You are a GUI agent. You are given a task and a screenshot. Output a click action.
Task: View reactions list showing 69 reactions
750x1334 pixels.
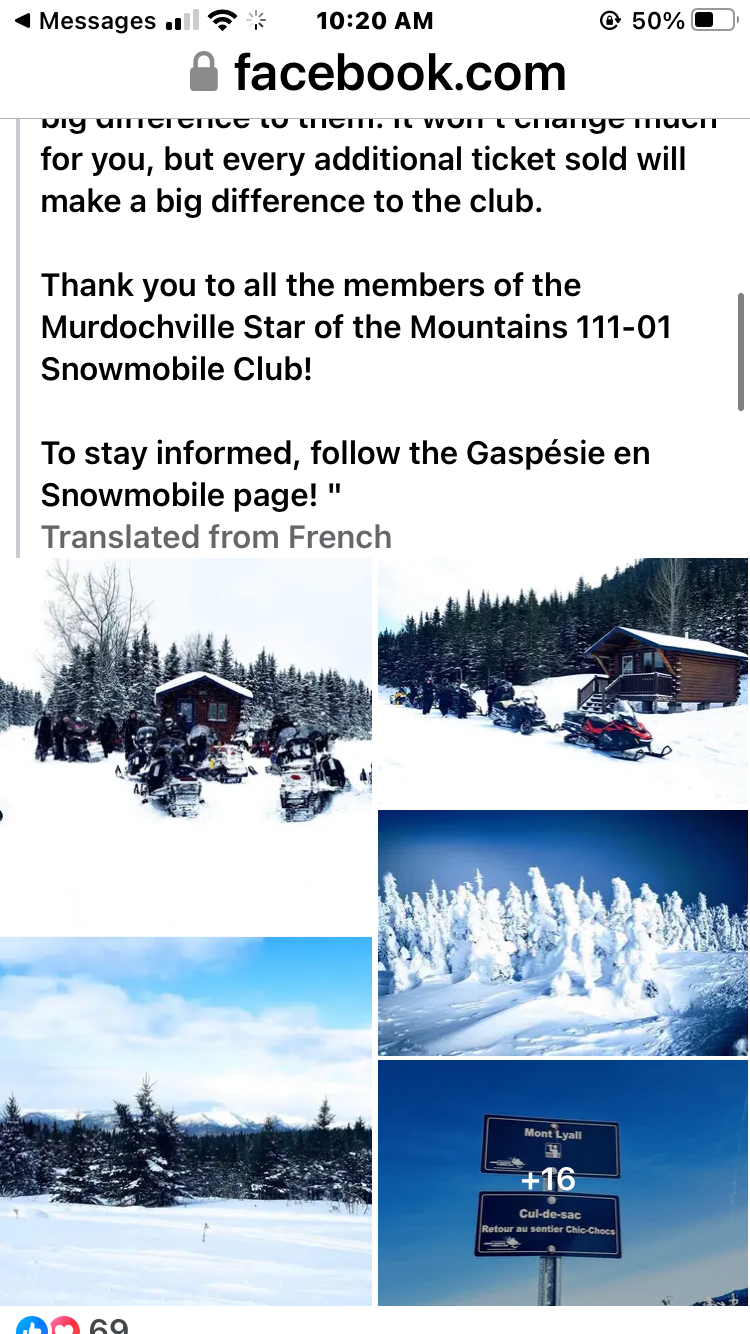[72, 1325]
